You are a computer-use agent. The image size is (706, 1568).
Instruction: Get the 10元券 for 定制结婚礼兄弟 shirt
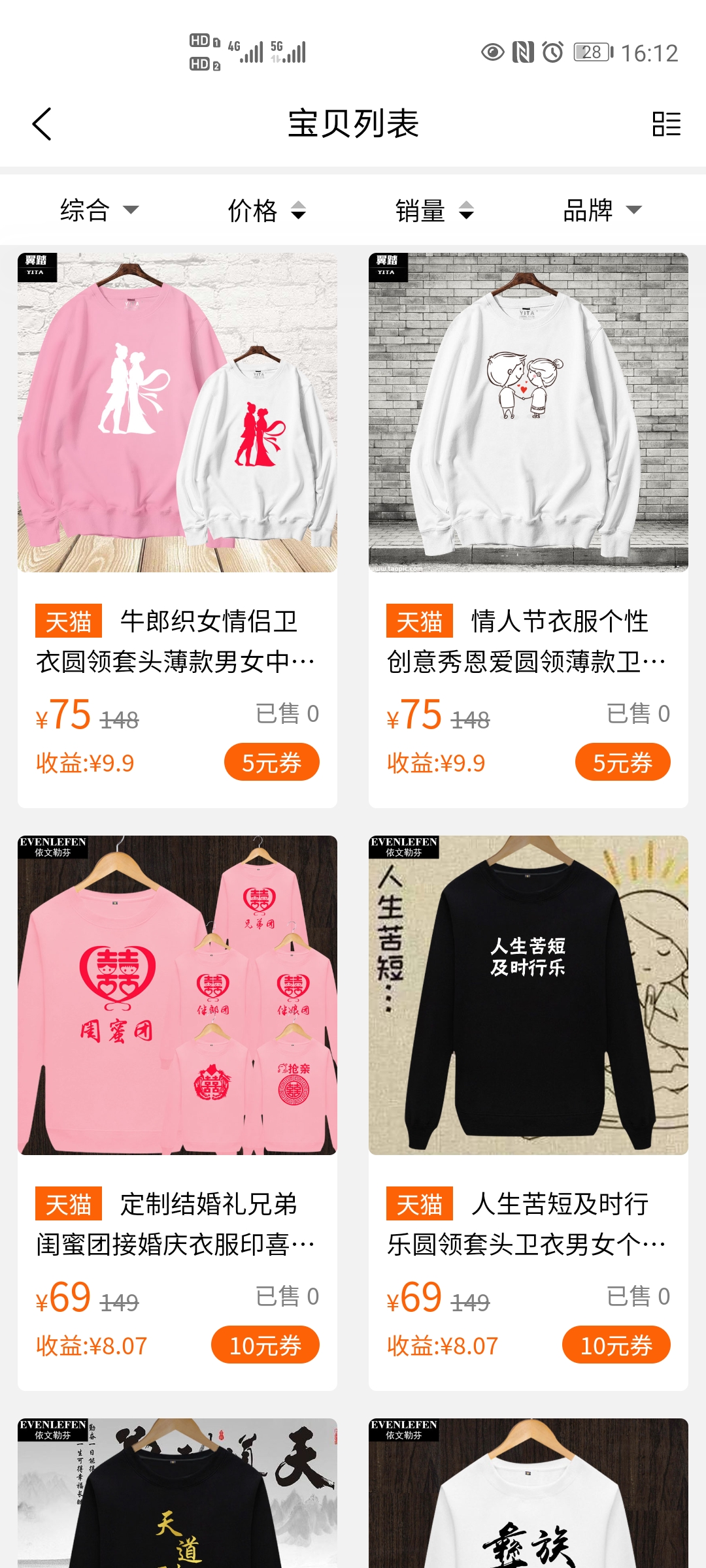[265, 1345]
